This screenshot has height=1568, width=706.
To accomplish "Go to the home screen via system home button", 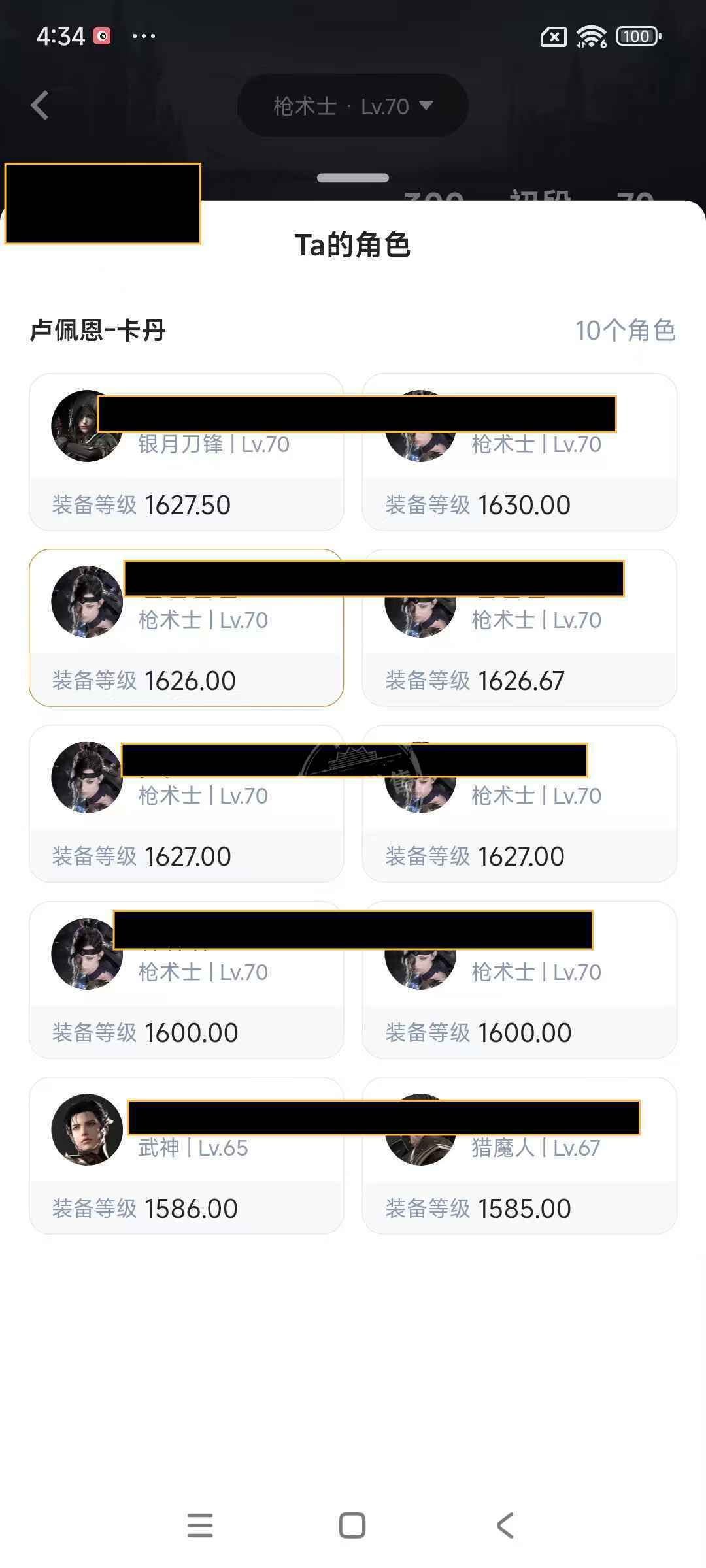I will (x=352, y=1526).
